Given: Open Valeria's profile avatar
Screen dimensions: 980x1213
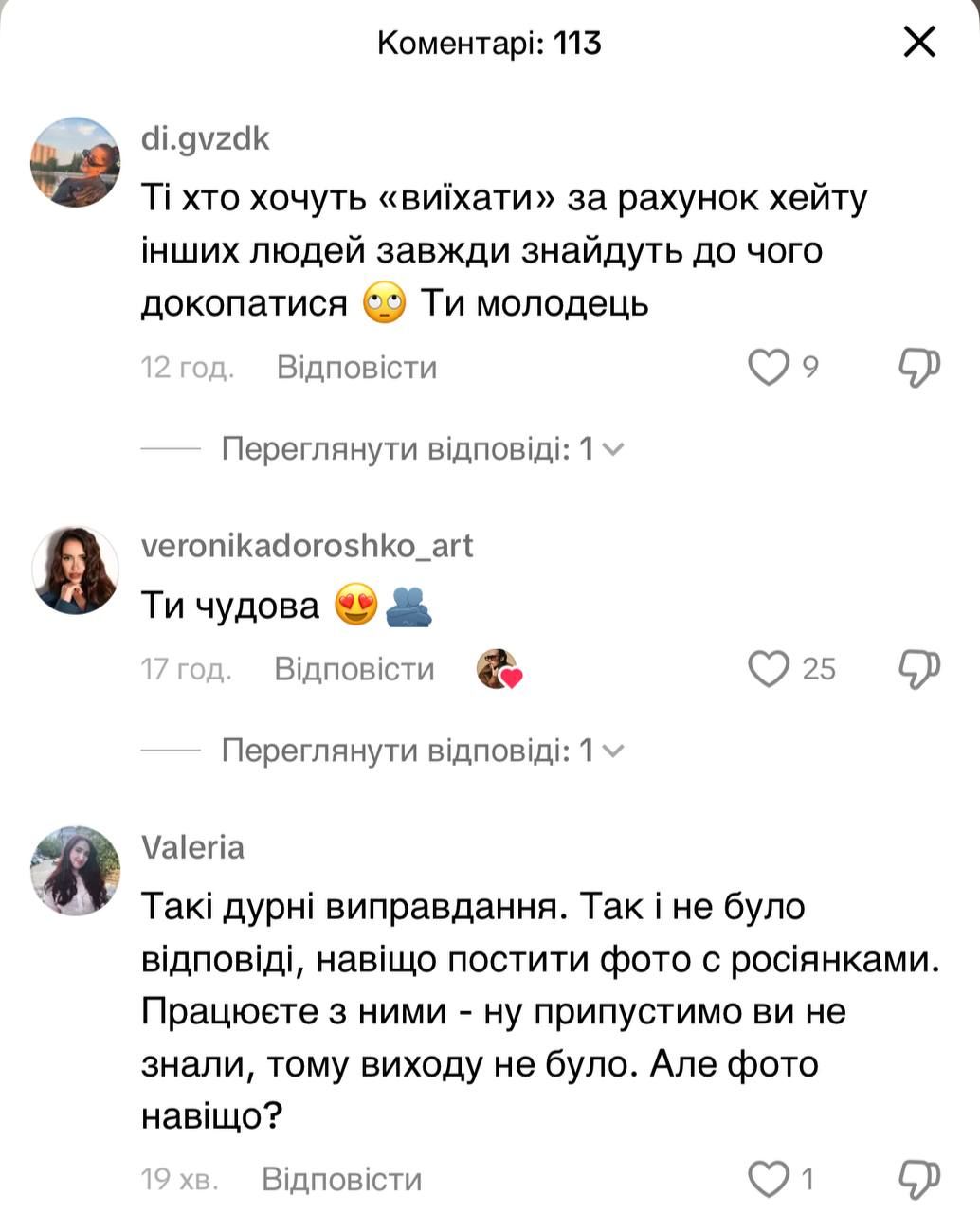Looking at the screenshot, I should 75,870.
